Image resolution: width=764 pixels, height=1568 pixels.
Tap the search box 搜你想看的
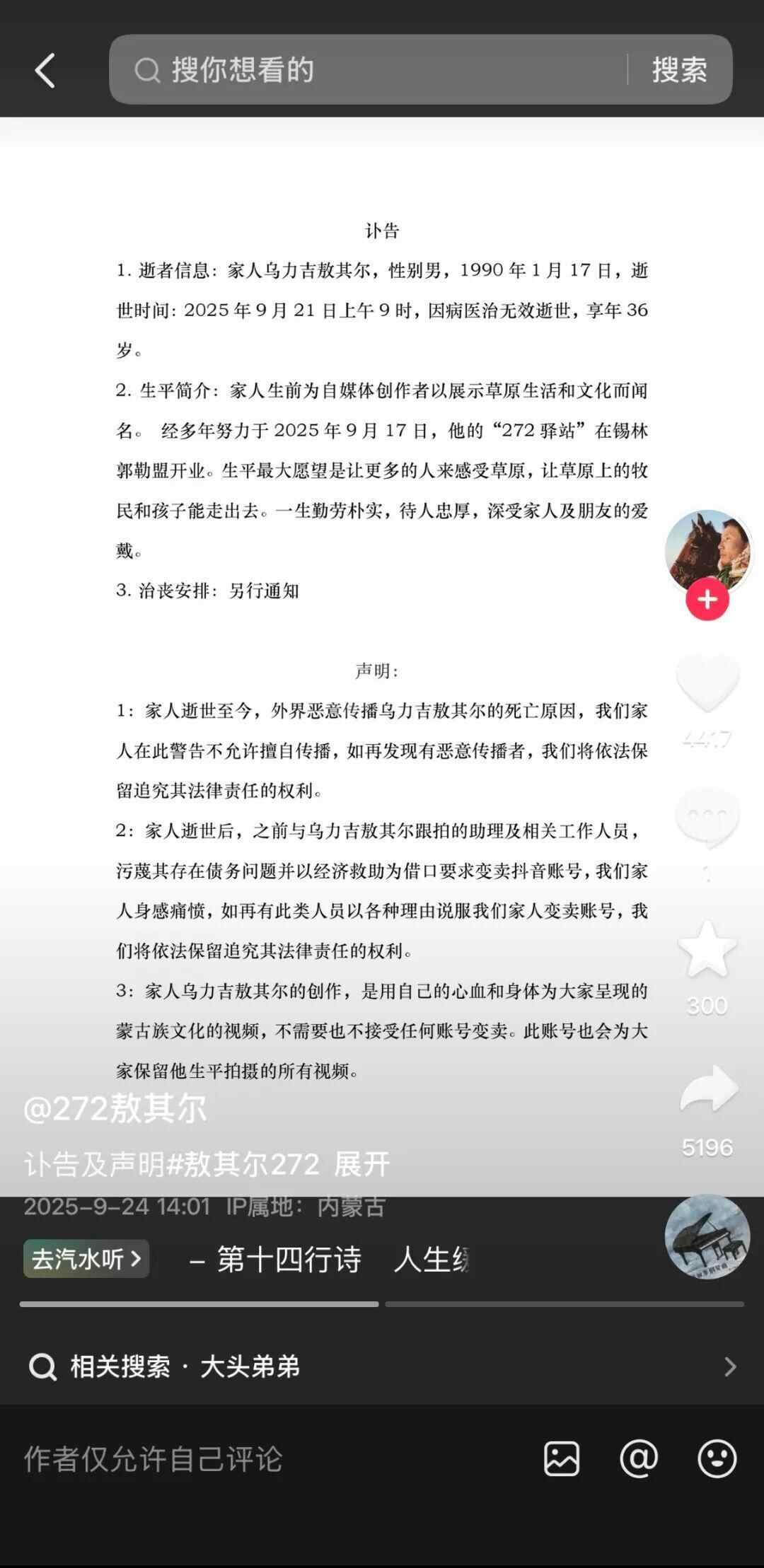coord(368,70)
